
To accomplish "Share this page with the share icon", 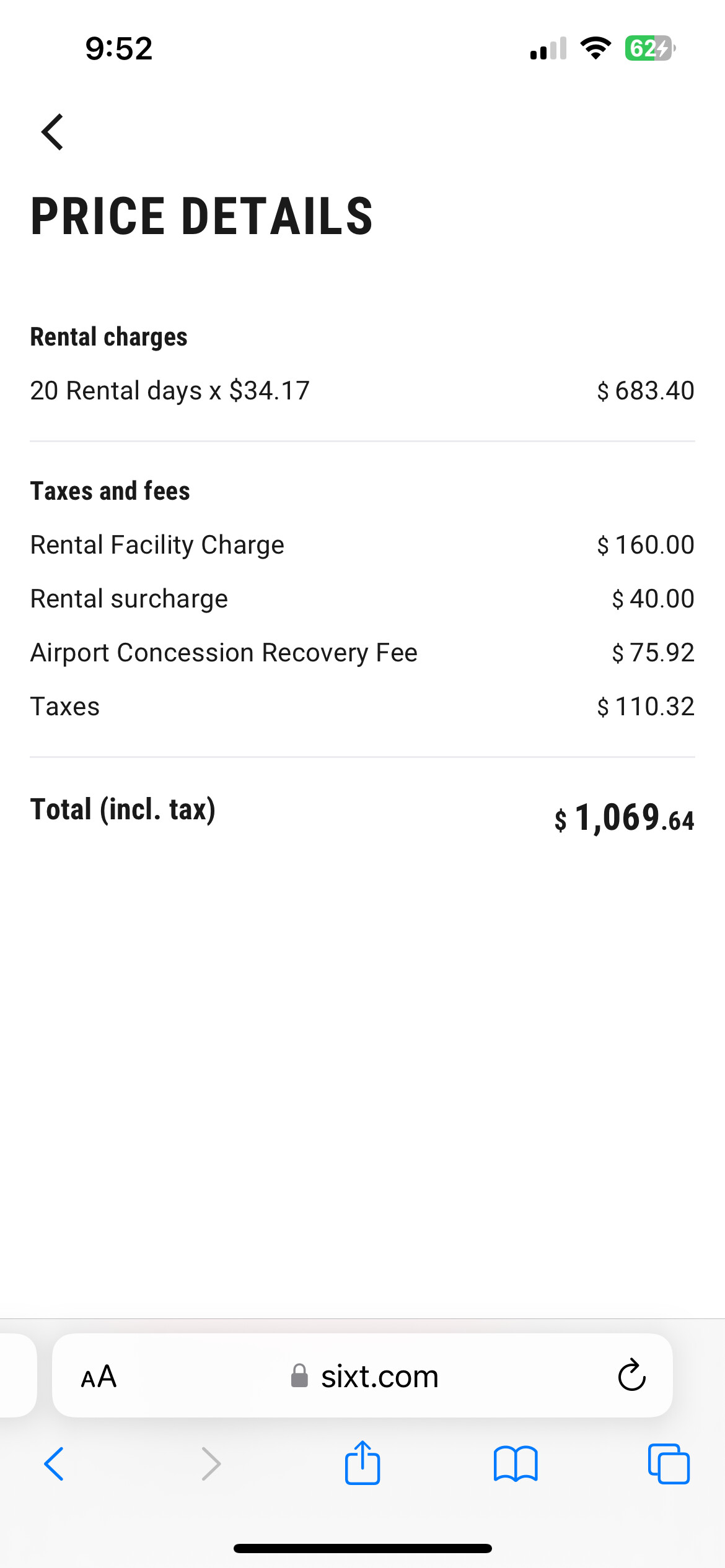I will pos(362,1462).
